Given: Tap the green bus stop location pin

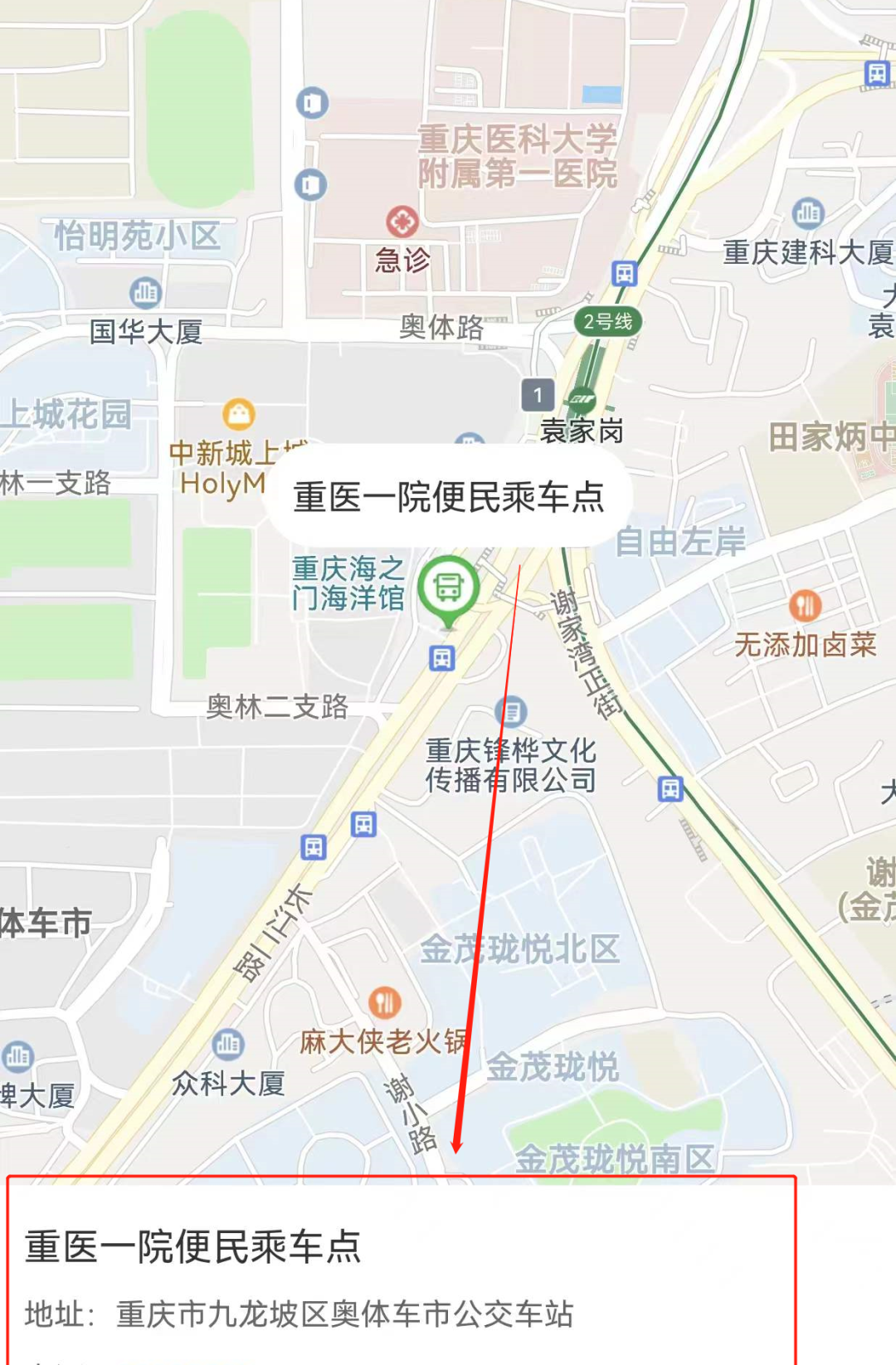Looking at the screenshot, I should coord(448,587).
